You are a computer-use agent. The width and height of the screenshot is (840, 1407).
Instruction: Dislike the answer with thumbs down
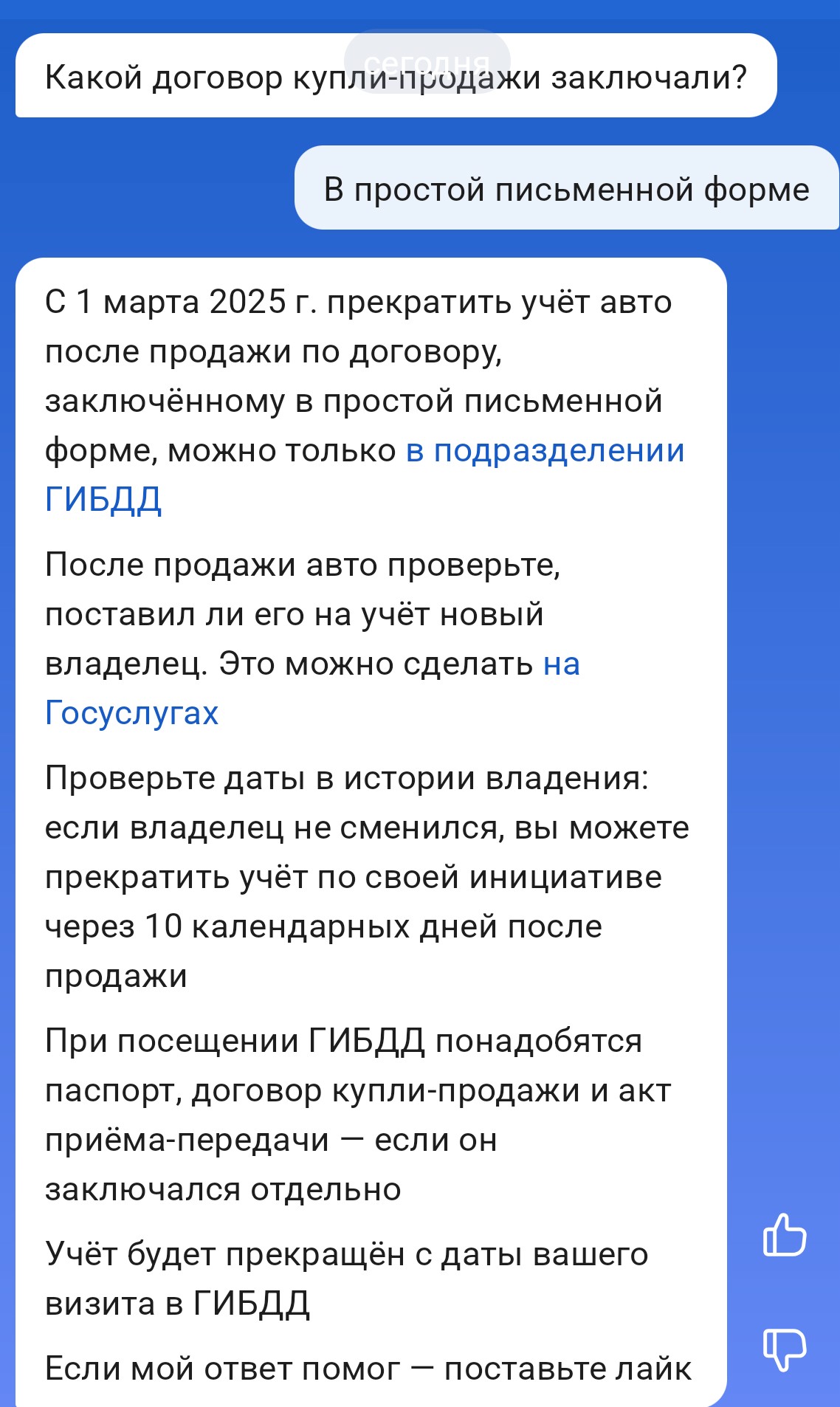pyautogui.click(x=785, y=1349)
